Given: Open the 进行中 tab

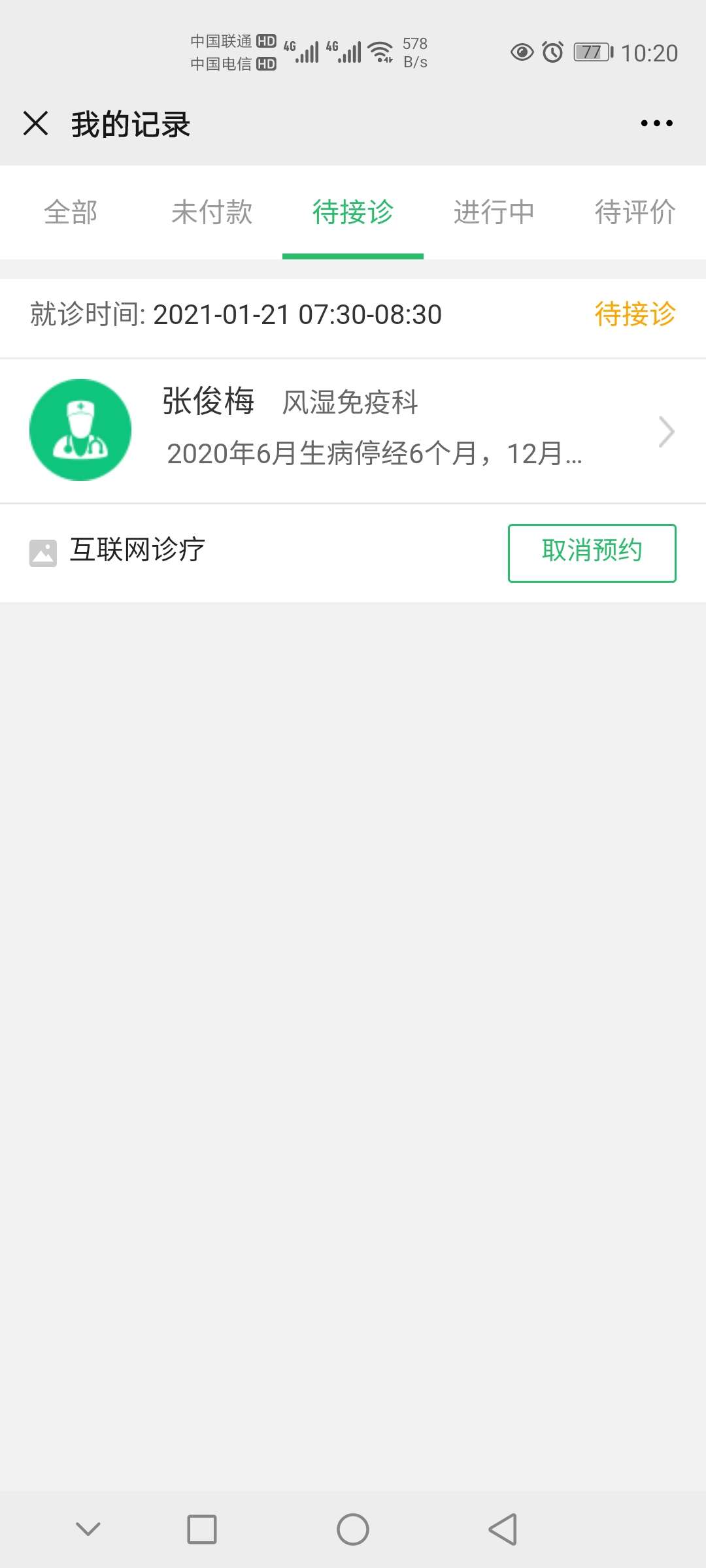Looking at the screenshot, I should [x=494, y=213].
